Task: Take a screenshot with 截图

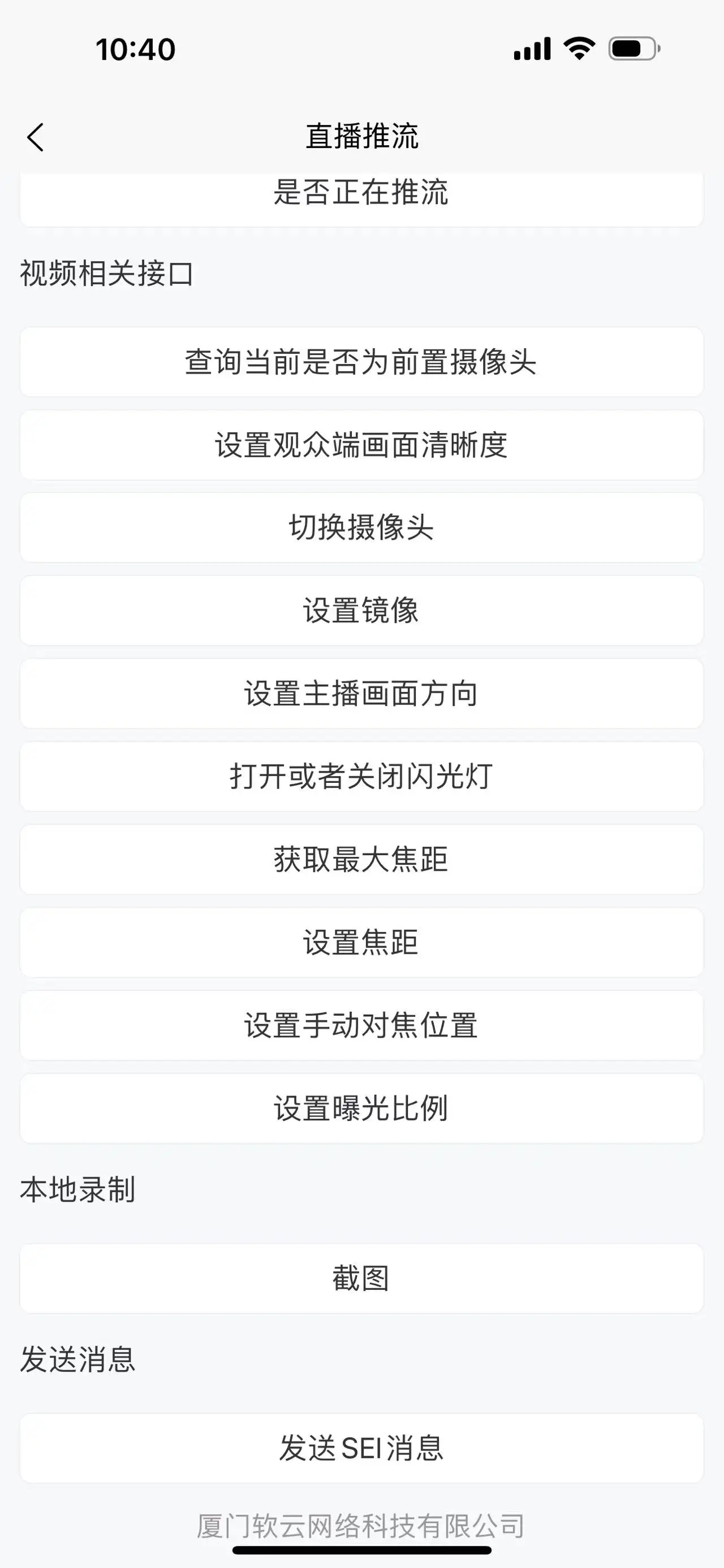Action: click(x=361, y=1278)
